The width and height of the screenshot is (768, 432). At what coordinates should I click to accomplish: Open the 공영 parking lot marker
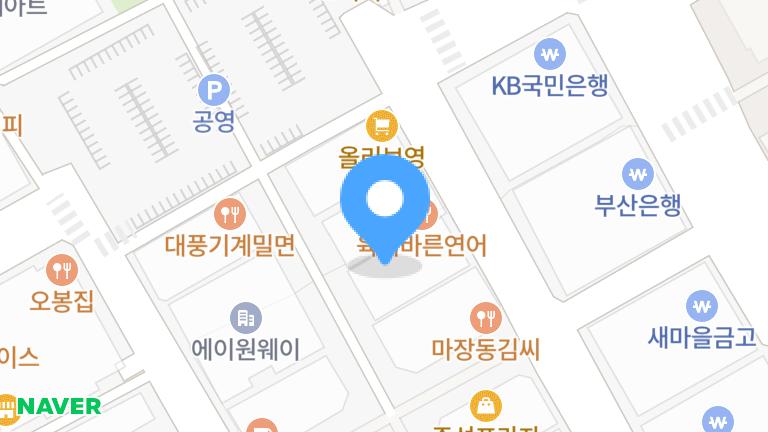click(213, 91)
